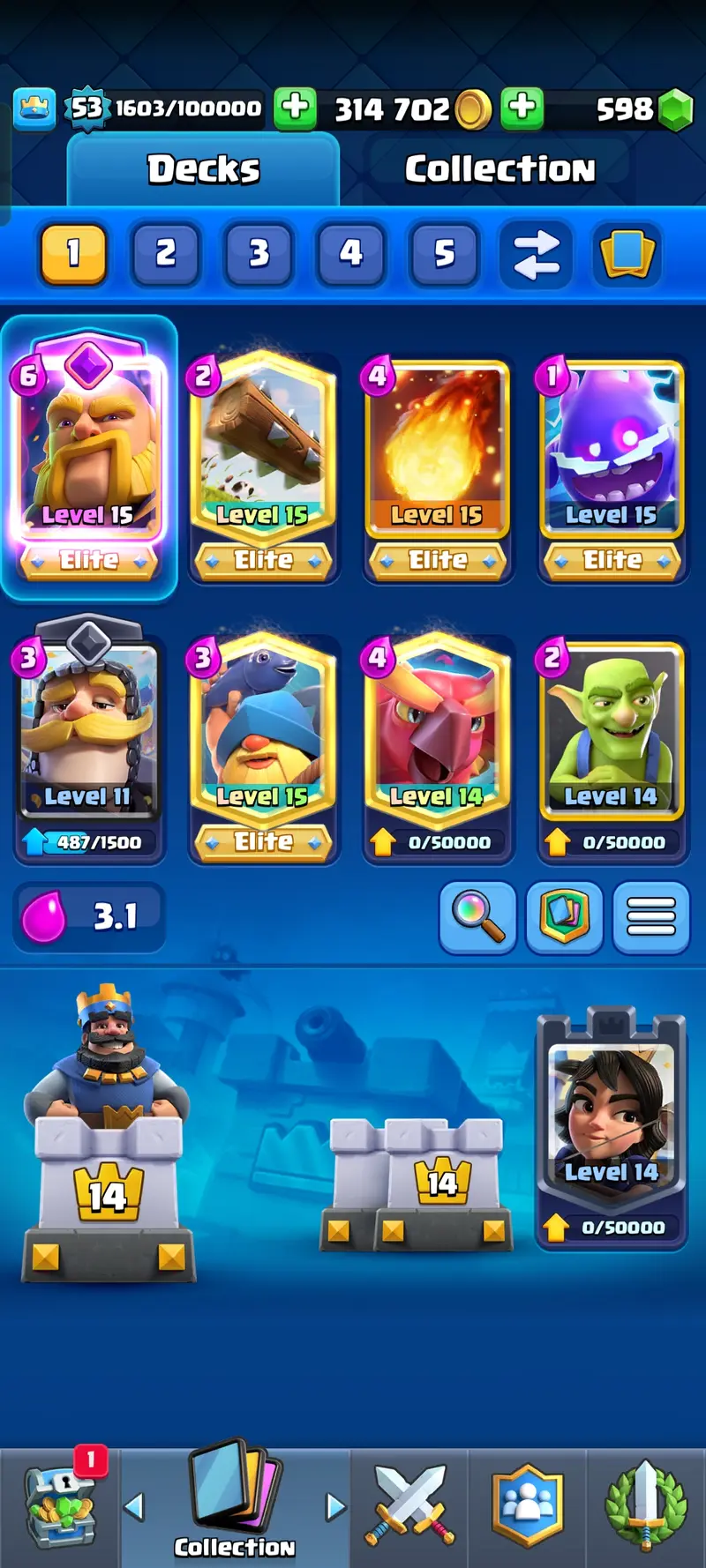Go to the Shop tab with chest icon

click(60, 1506)
